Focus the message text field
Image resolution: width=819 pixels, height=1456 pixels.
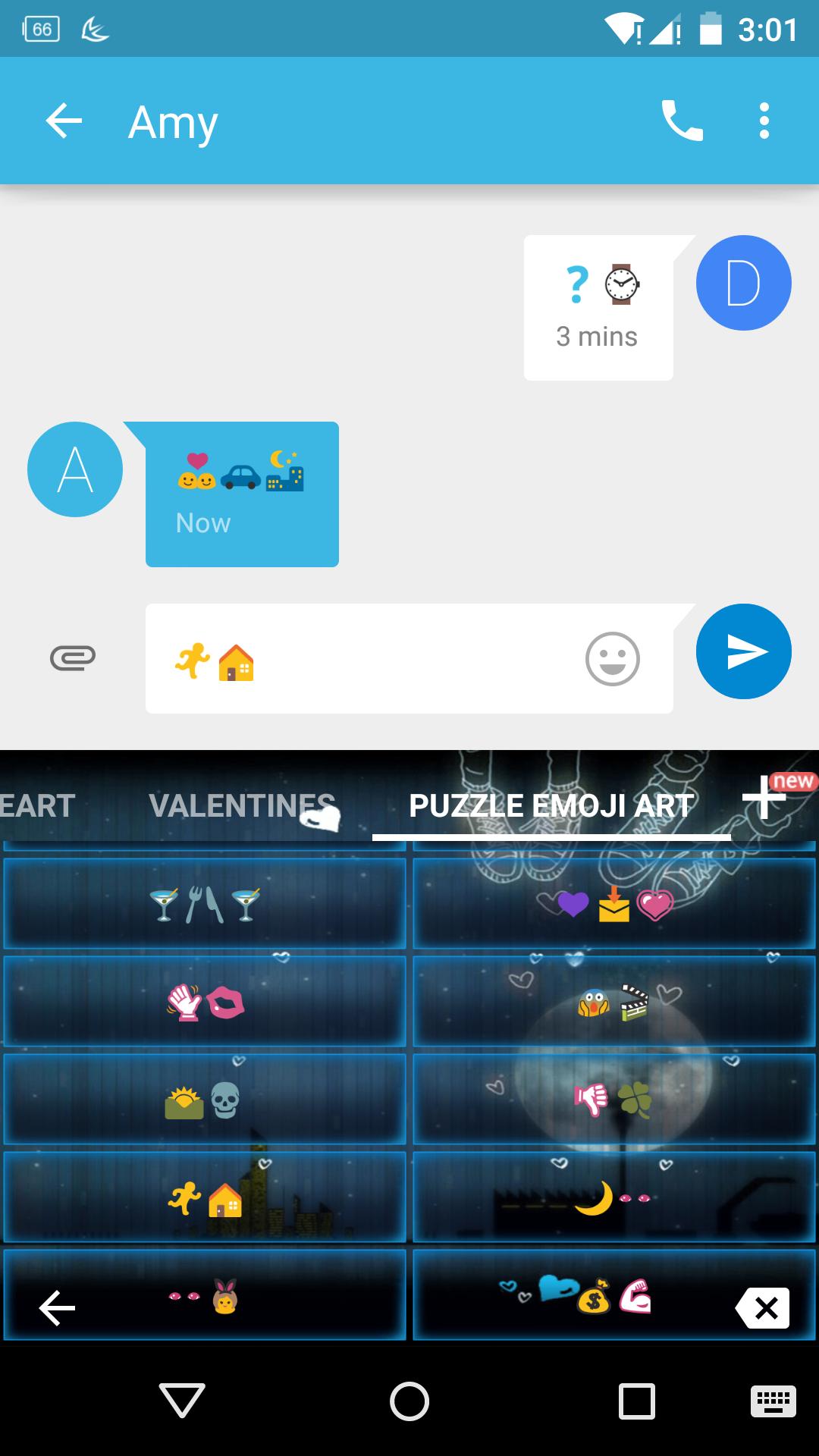(394, 658)
